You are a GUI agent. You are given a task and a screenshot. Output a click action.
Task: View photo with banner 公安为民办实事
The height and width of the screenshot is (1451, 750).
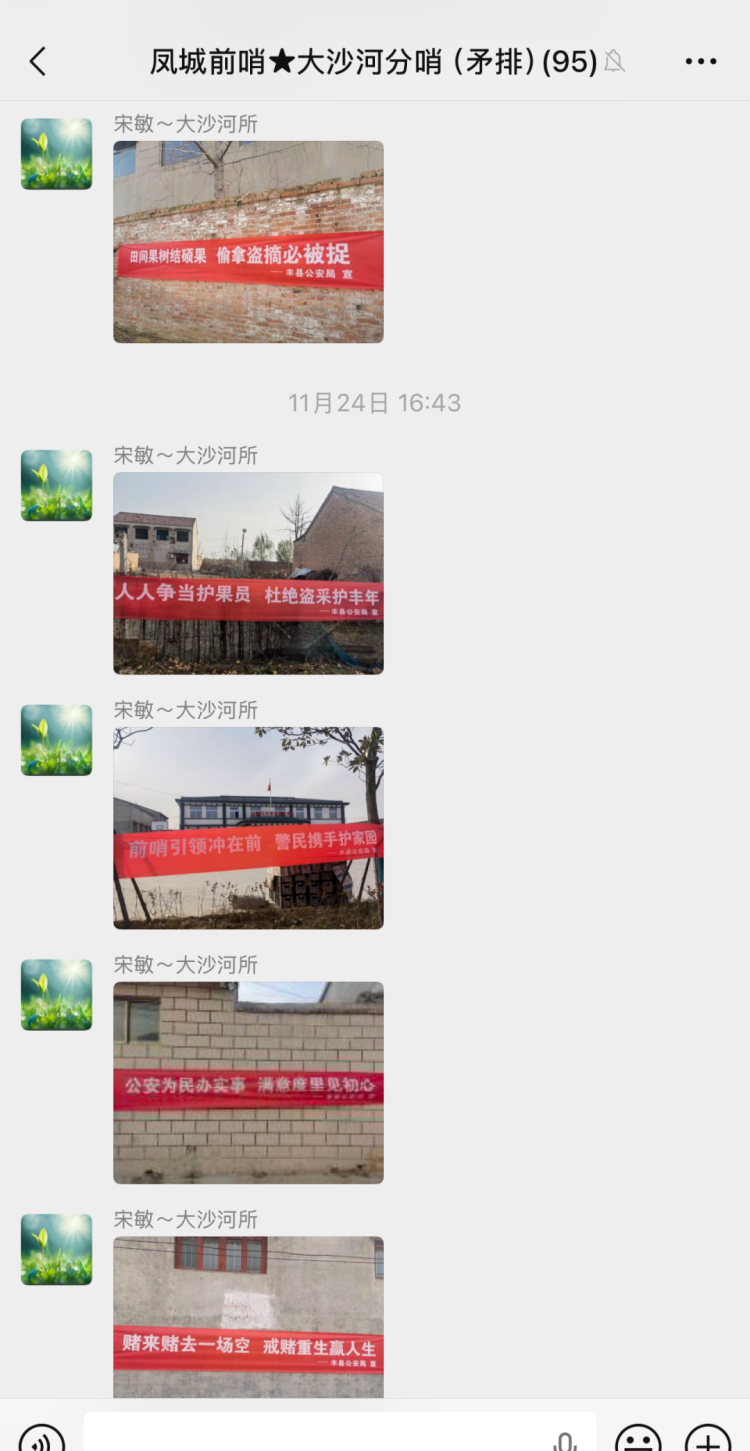click(x=248, y=1083)
